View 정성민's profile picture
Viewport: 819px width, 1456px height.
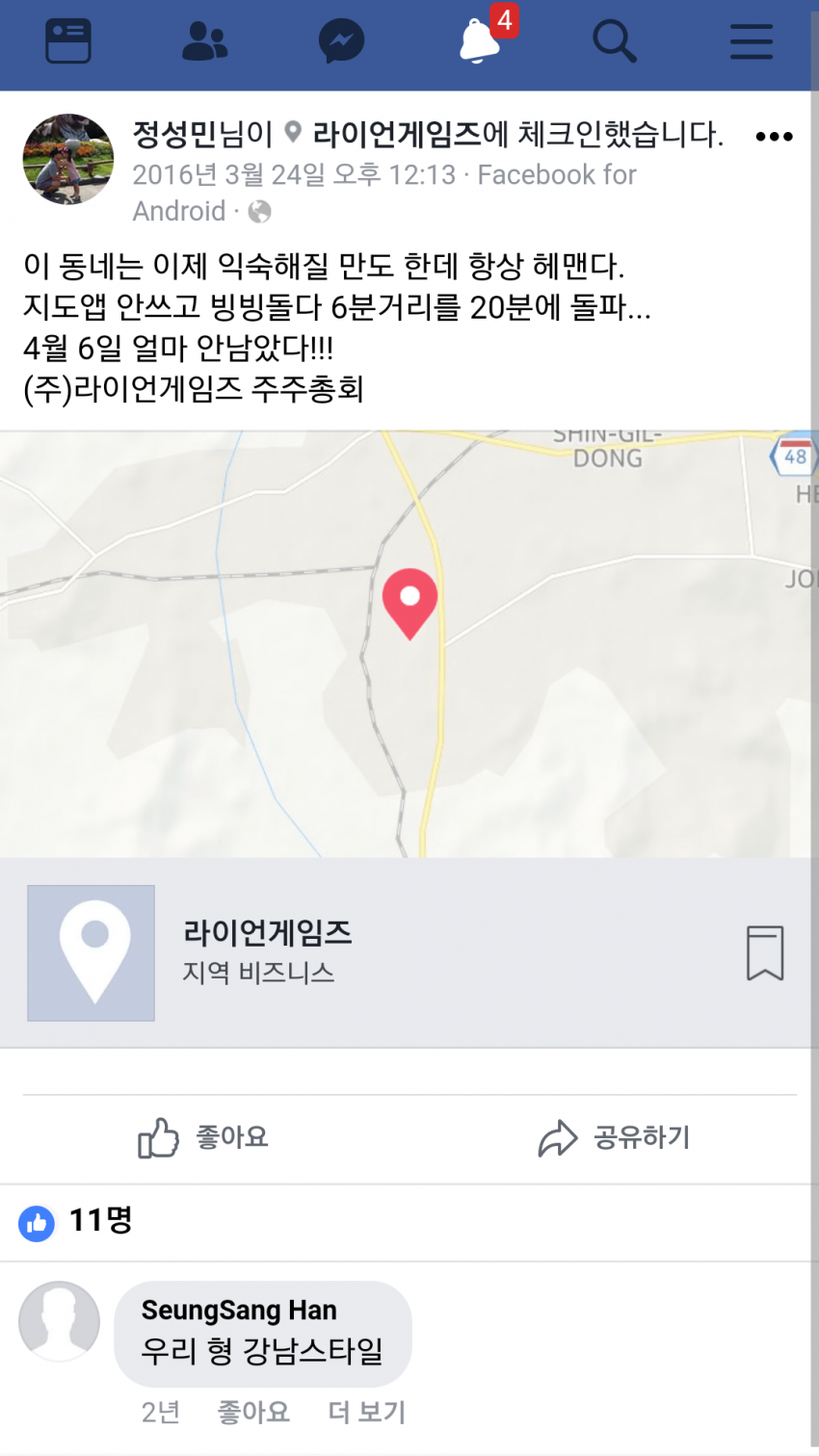(68, 160)
